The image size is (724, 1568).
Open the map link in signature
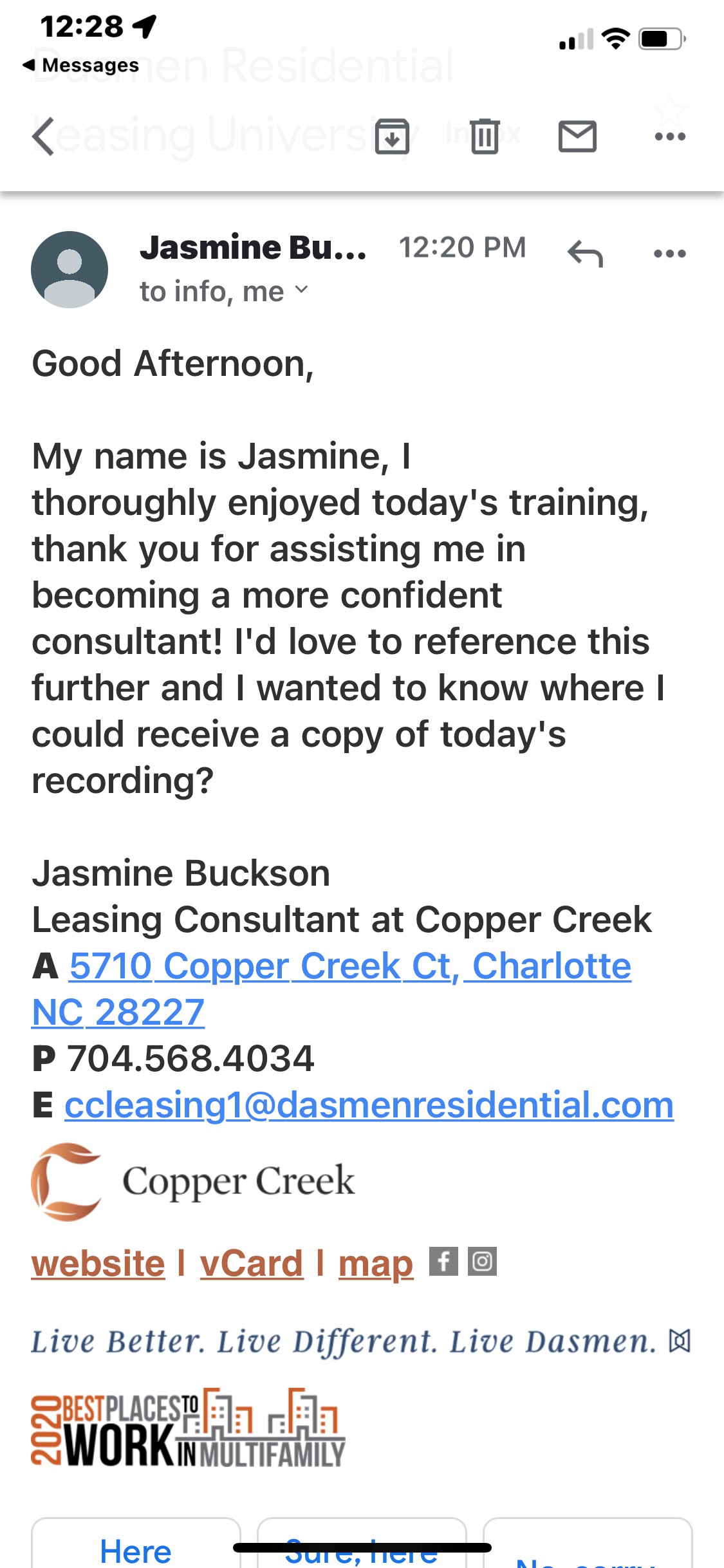[x=376, y=1263]
